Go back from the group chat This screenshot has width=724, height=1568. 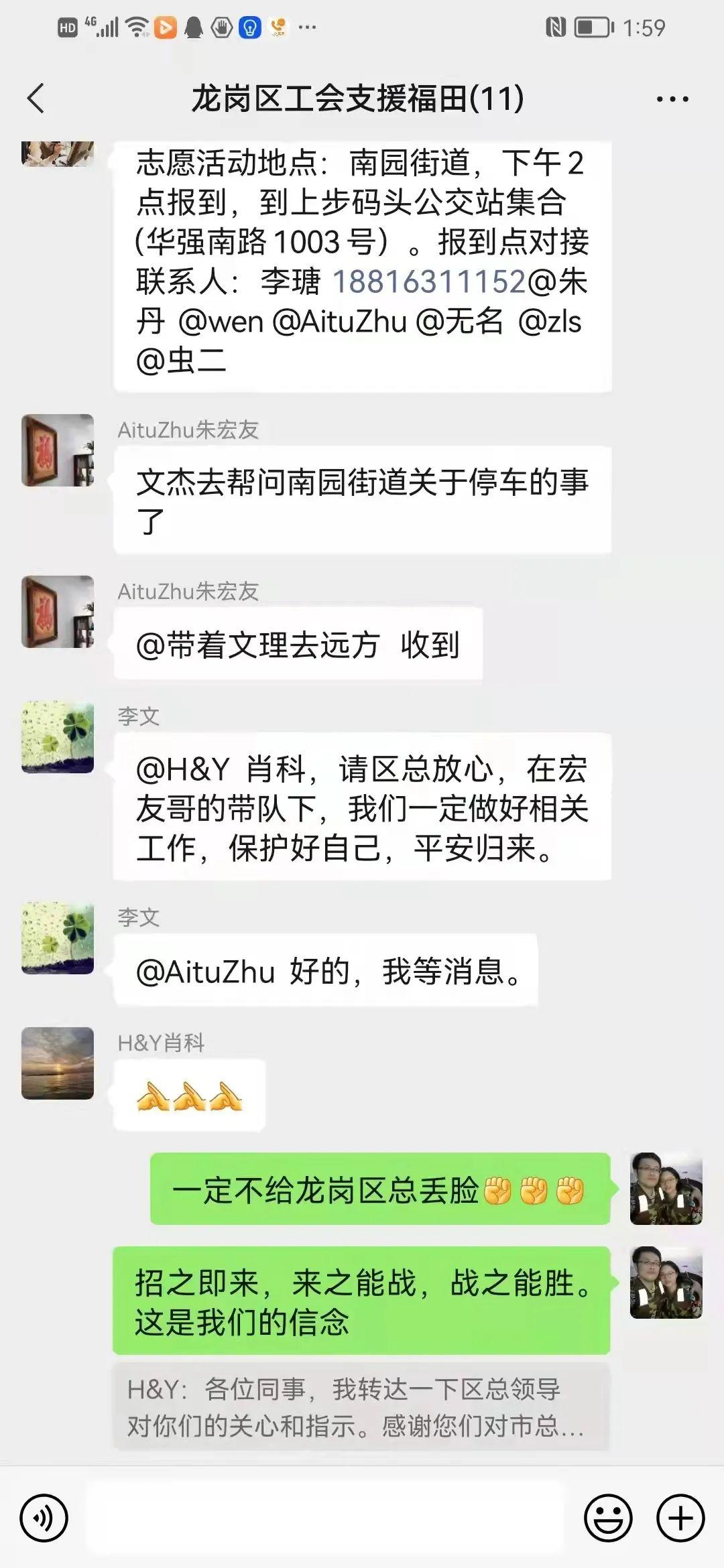coord(36,99)
